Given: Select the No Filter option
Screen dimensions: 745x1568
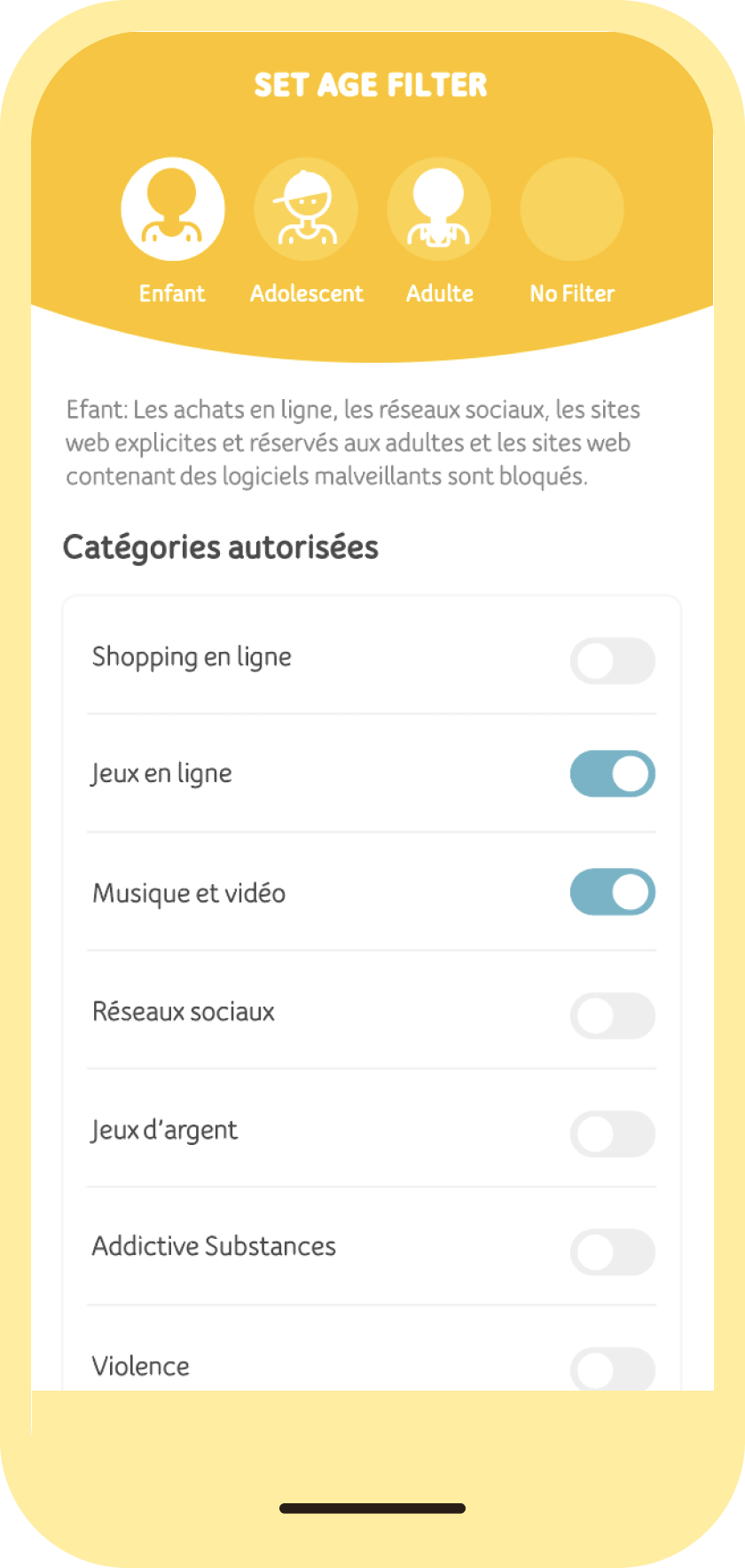Looking at the screenshot, I should 572,209.
